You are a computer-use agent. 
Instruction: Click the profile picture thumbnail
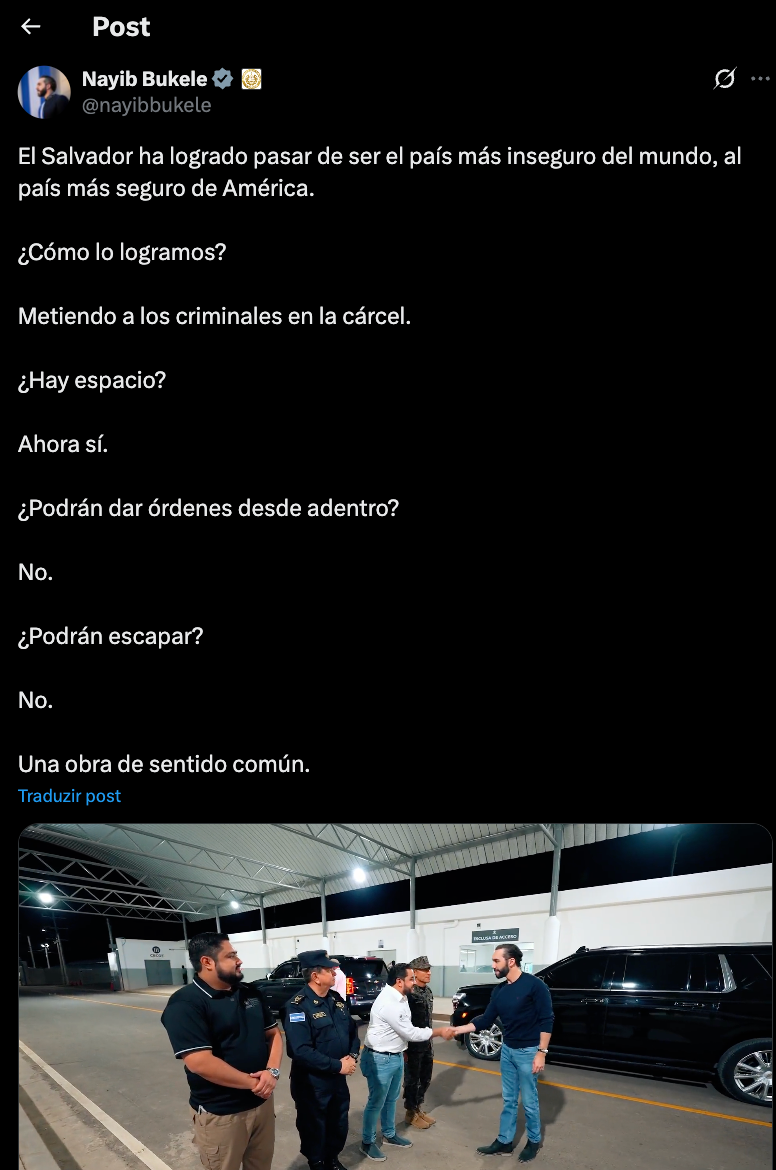click(x=45, y=91)
